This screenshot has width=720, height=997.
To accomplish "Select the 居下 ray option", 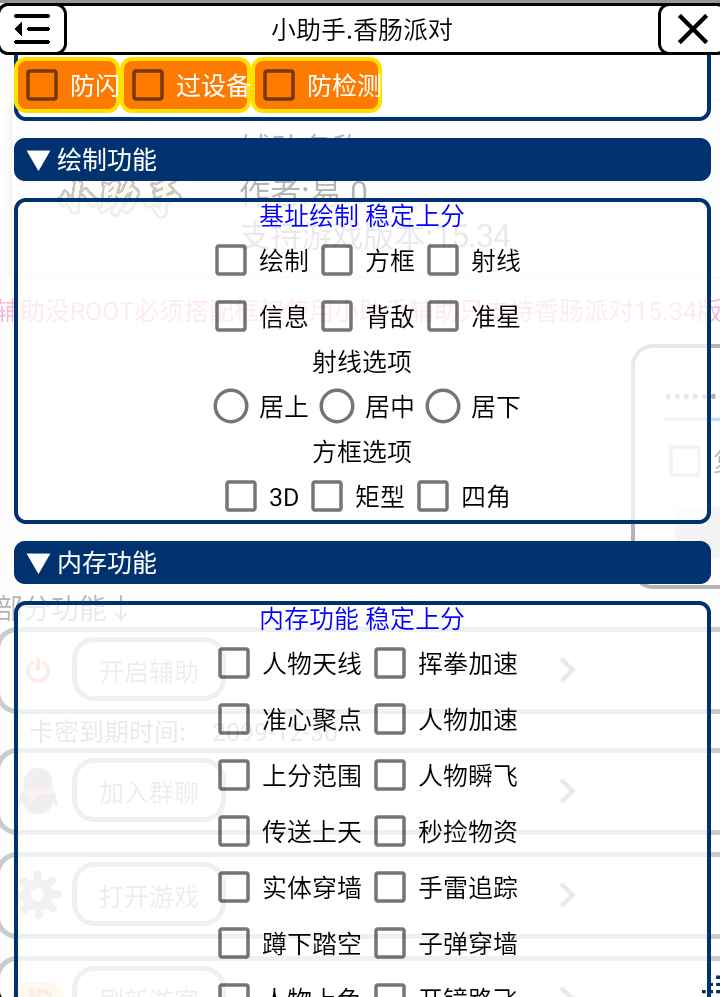I will pos(443,407).
